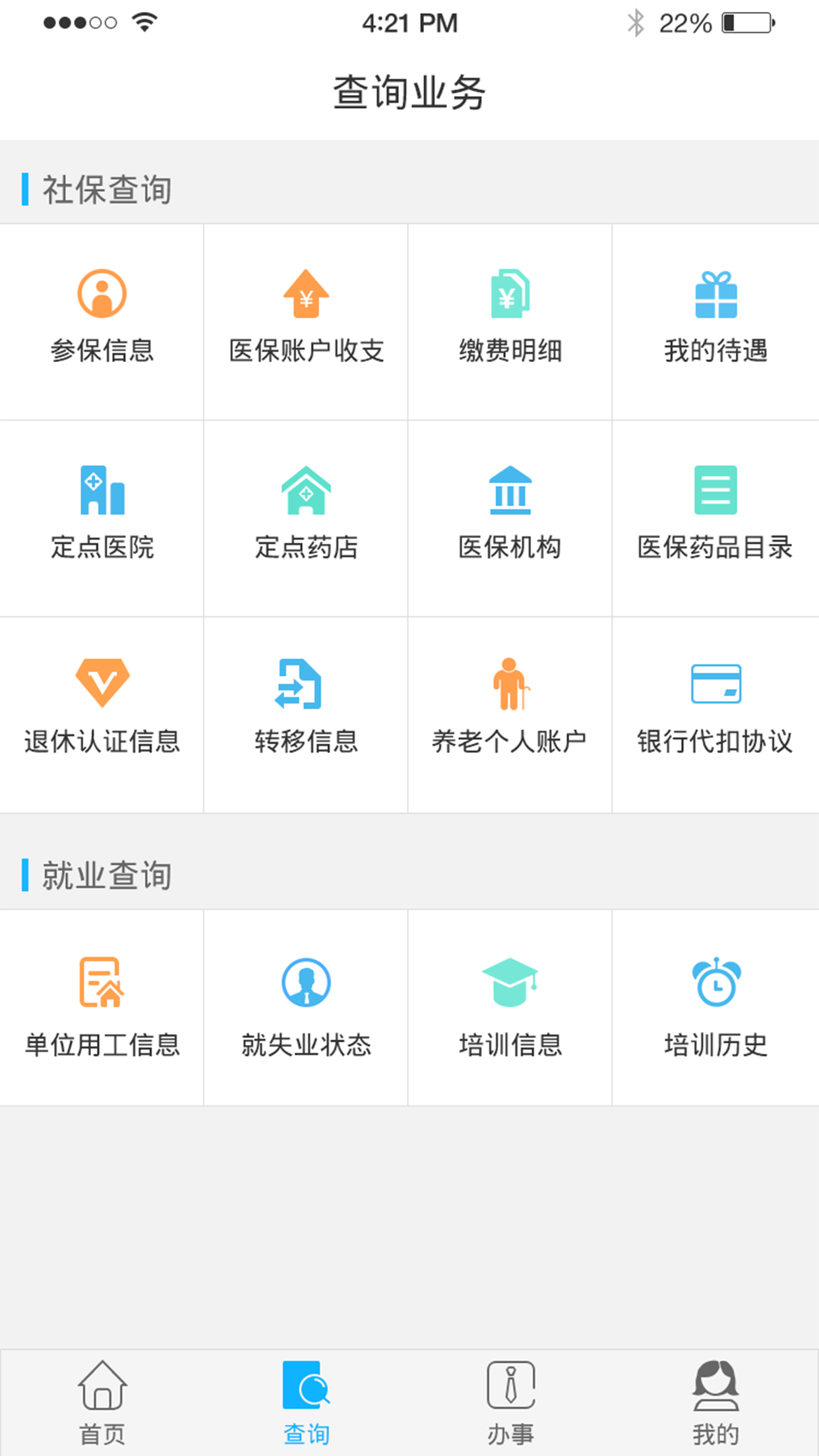Tap 银行代扣协议
Screen dimensions: 819x1456
click(x=715, y=715)
